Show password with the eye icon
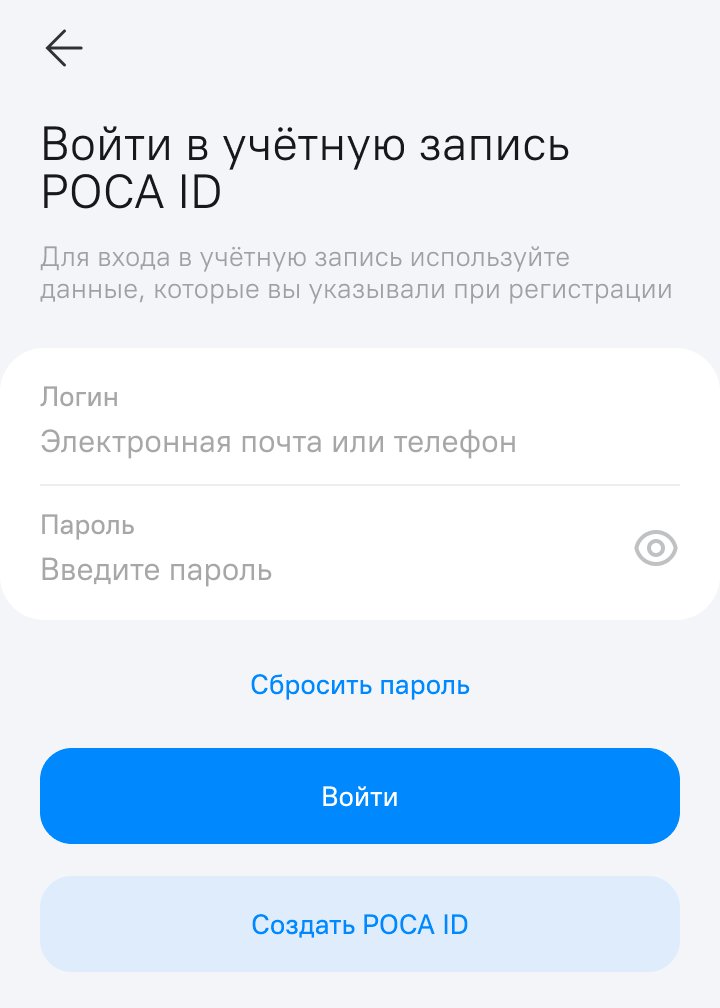This screenshot has width=720, height=1008. 656,548
